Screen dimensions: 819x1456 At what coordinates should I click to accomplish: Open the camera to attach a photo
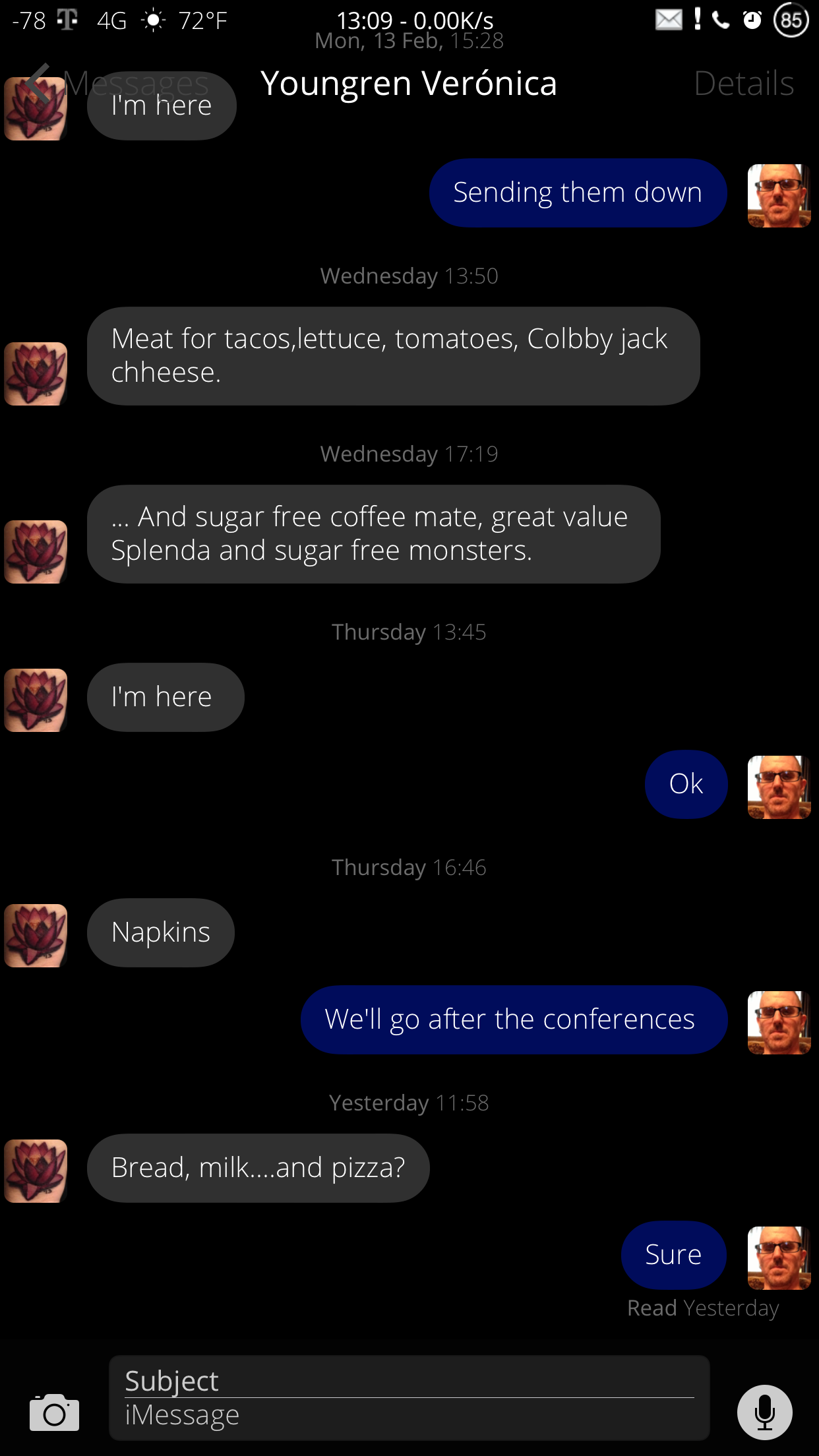click(54, 1412)
